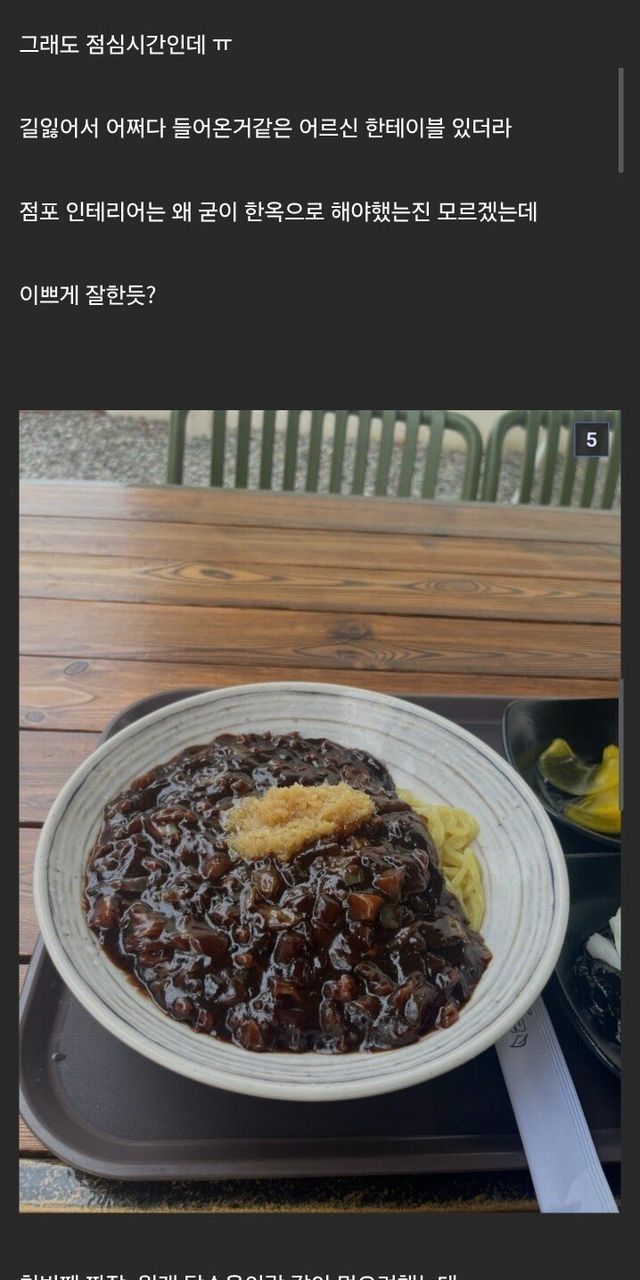Open the jajangmyeon photo in the post

point(319,810)
